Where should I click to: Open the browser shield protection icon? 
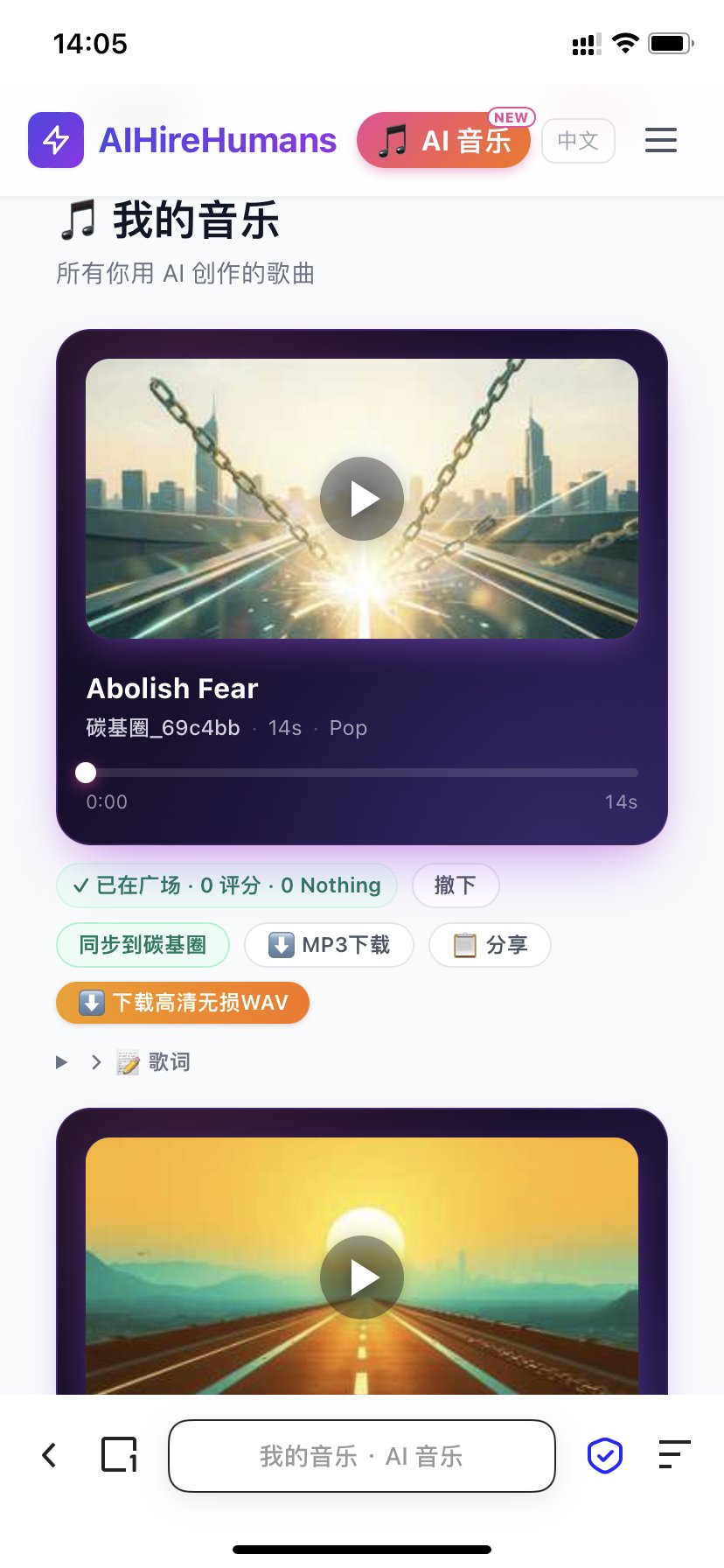coord(604,1456)
